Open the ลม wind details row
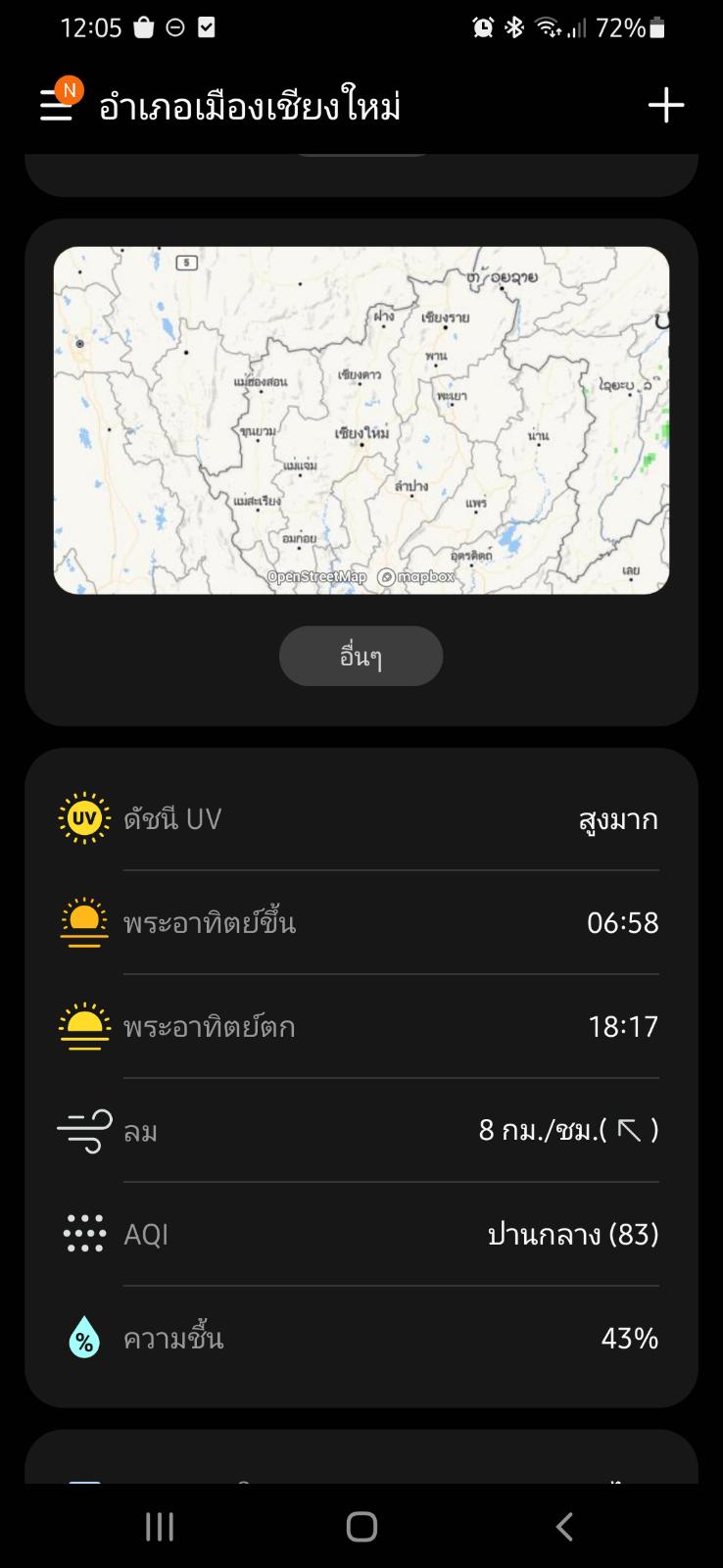The image size is (723, 1568). coord(361,1130)
